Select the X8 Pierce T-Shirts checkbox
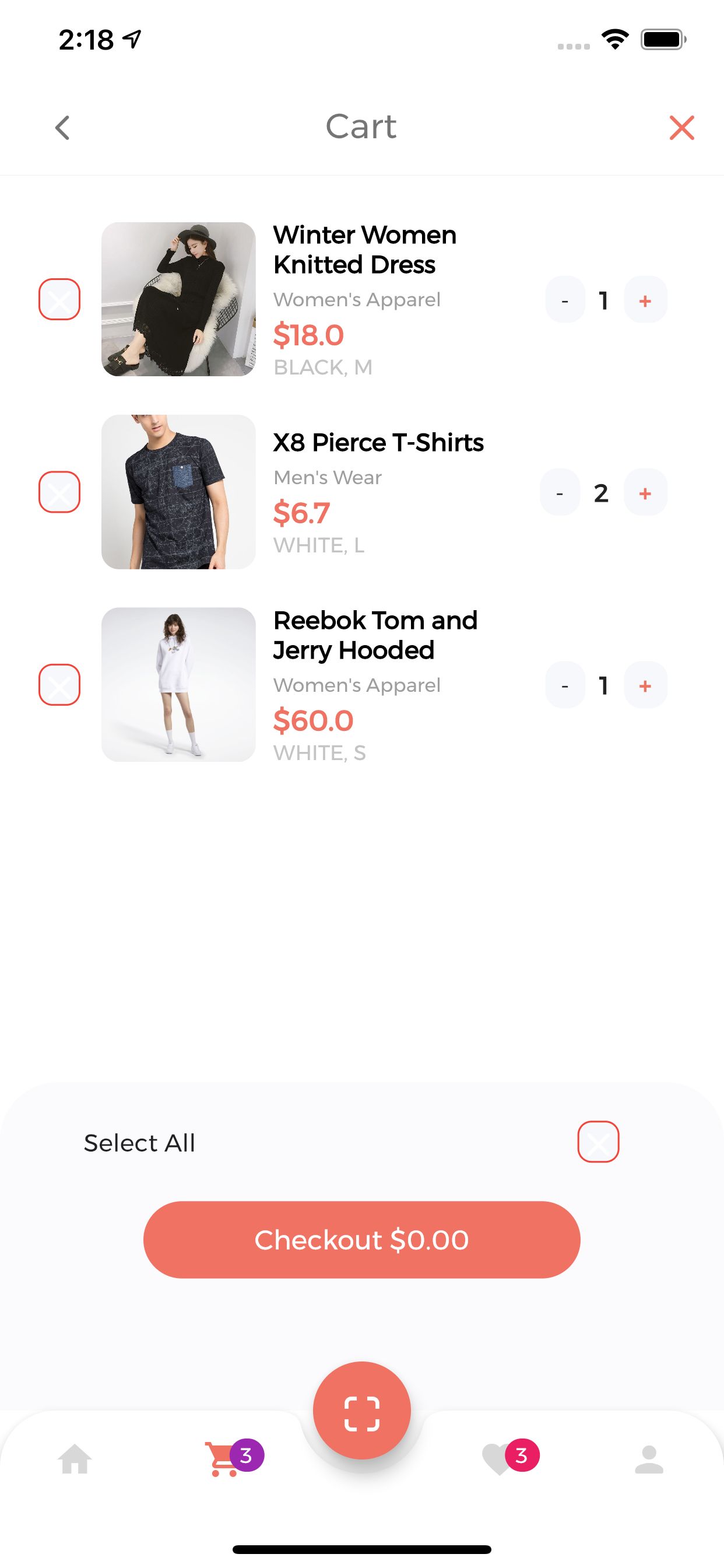 [59, 492]
